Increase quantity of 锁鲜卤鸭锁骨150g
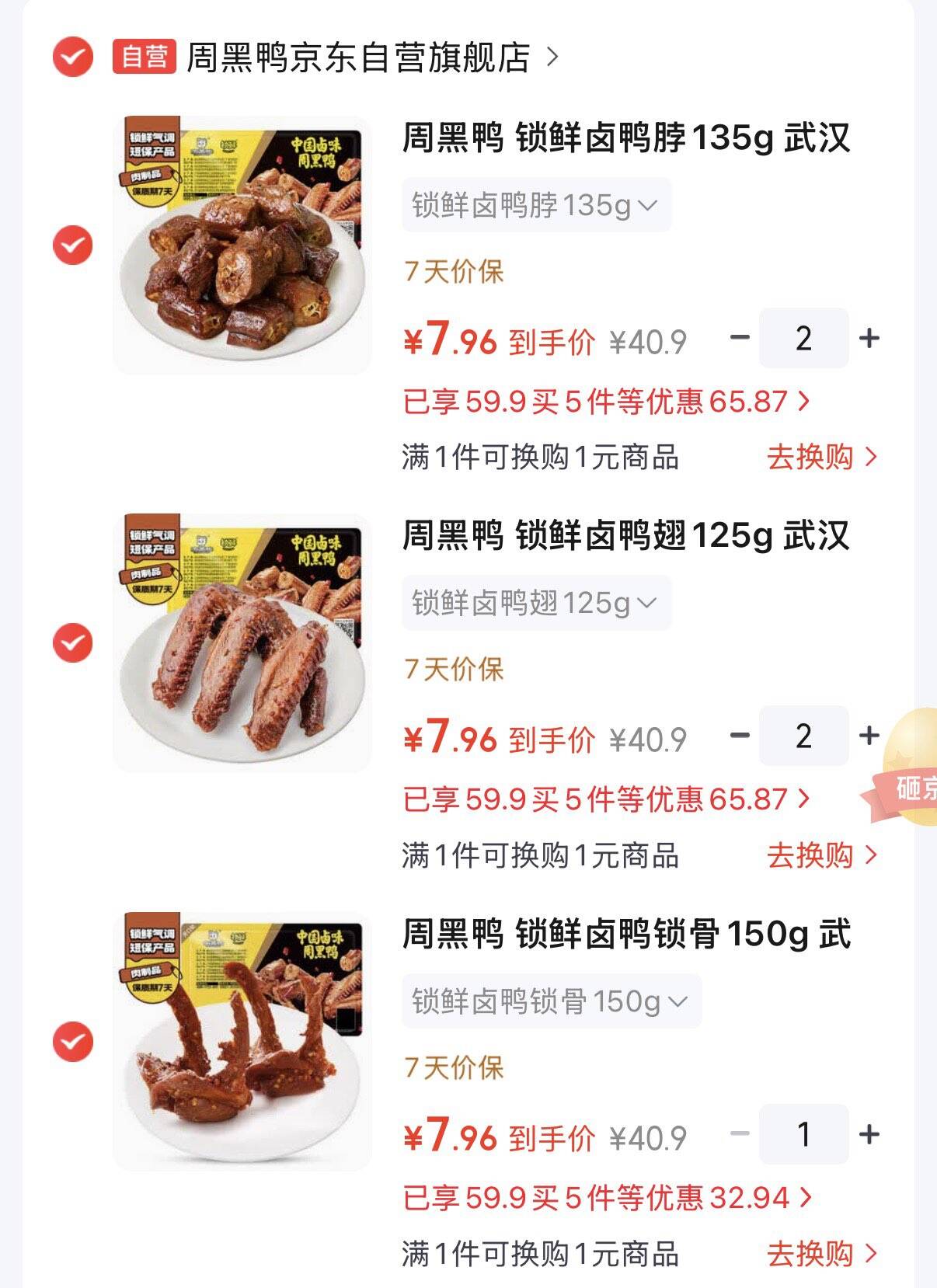937x1288 pixels. tap(869, 1134)
